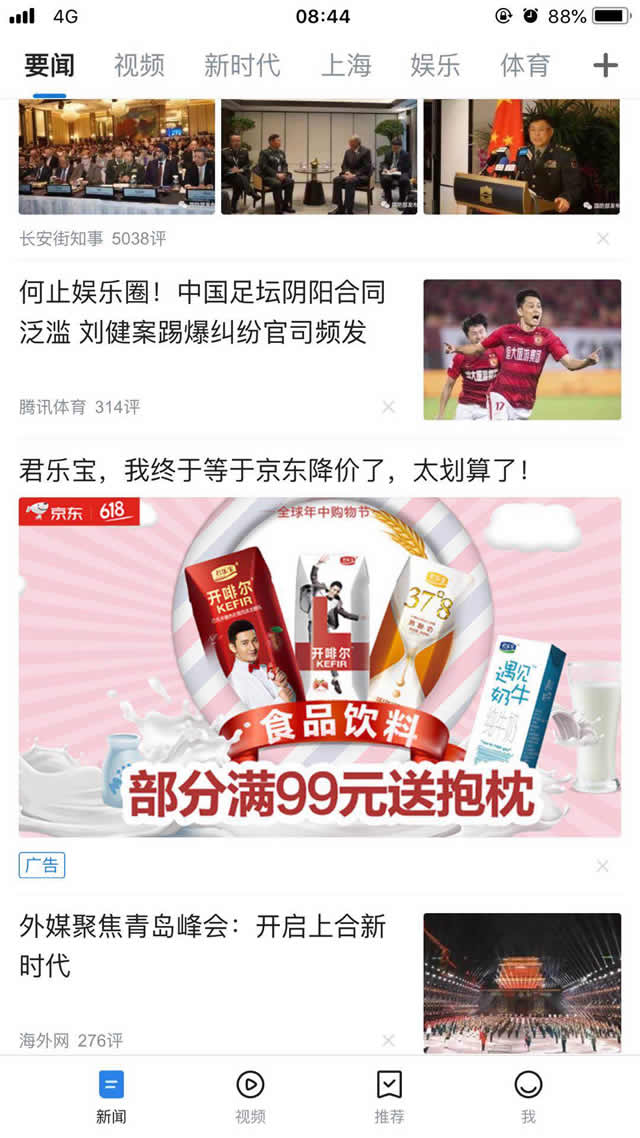The height and width of the screenshot is (1138, 640).
Task: Open the 推荐 bottom tab
Action: click(x=389, y=1096)
